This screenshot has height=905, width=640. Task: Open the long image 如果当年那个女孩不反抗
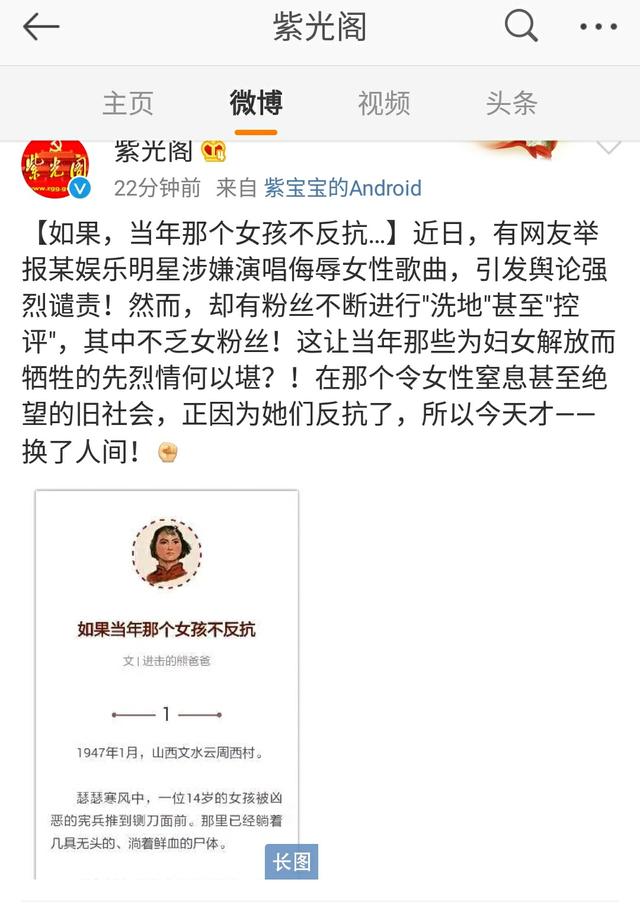[167, 683]
